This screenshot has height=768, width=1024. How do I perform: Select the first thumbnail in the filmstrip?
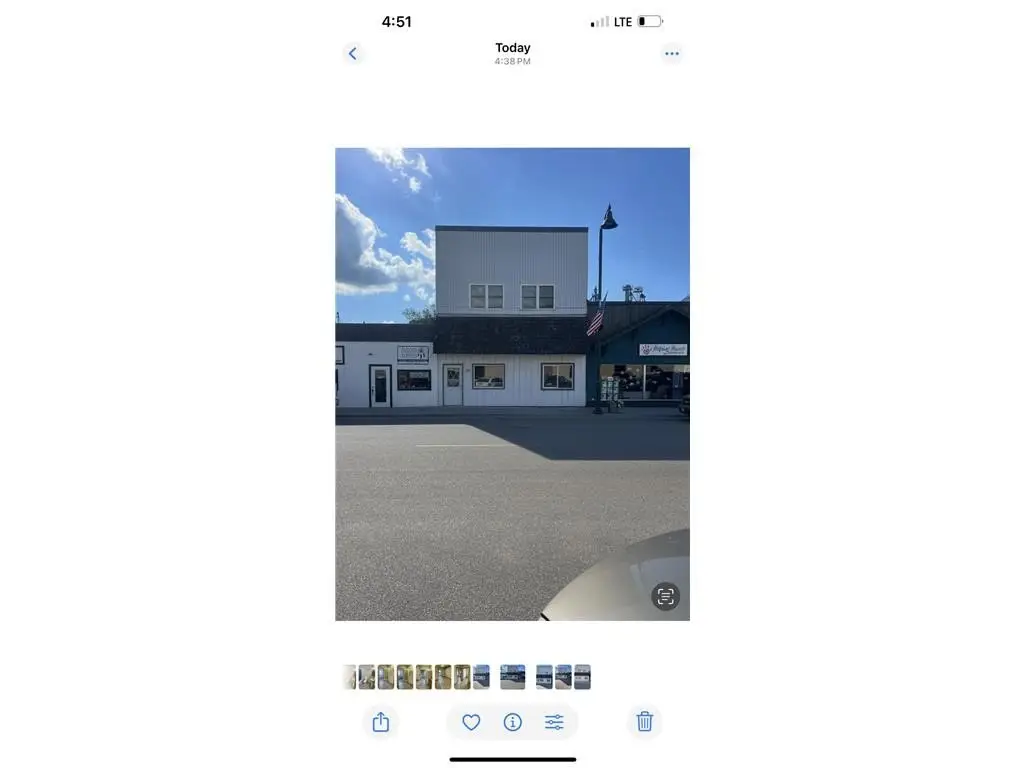tap(348, 677)
